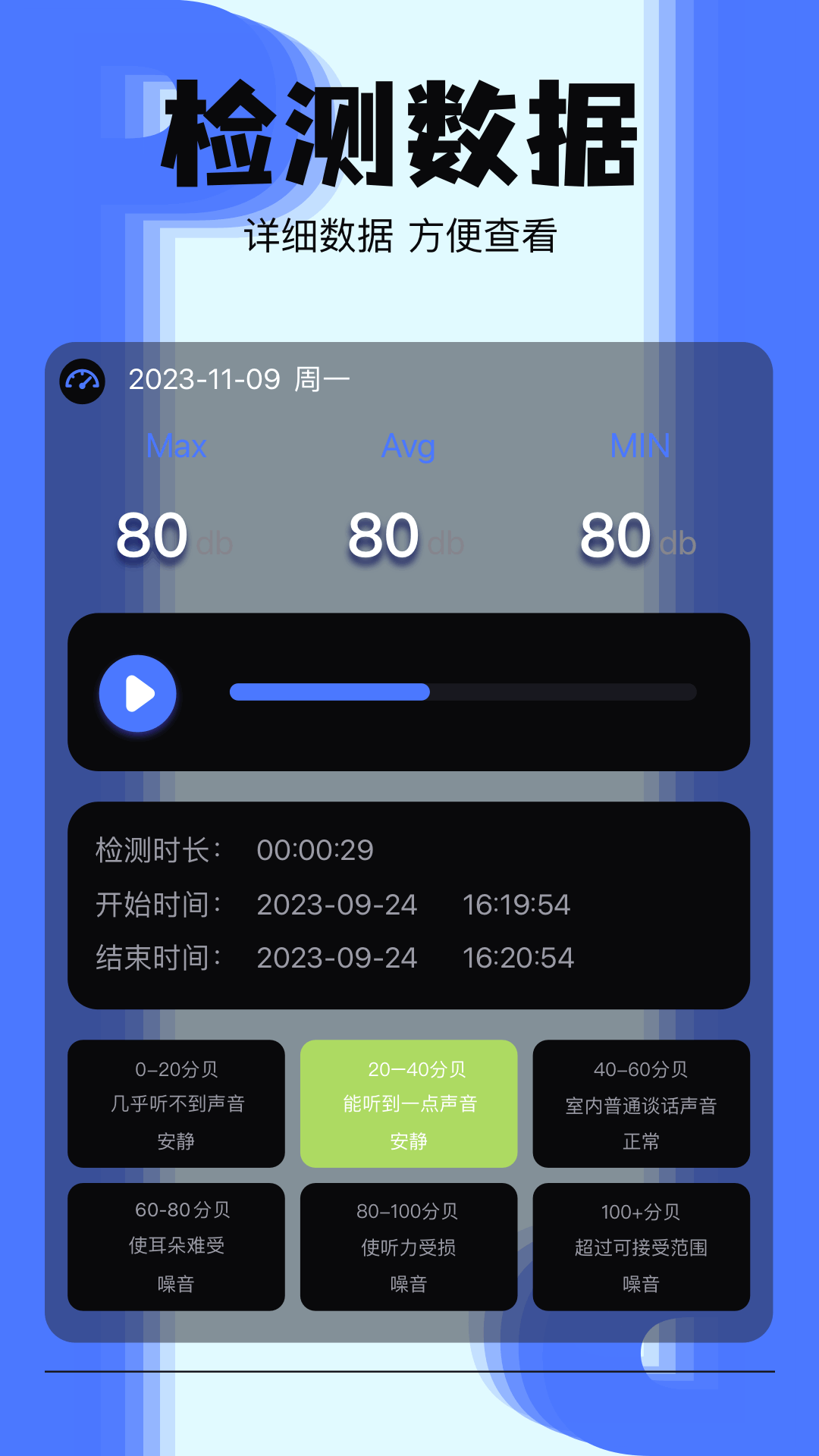The width and height of the screenshot is (819, 1456).
Task: Click the Max column header label
Action: point(176,447)
